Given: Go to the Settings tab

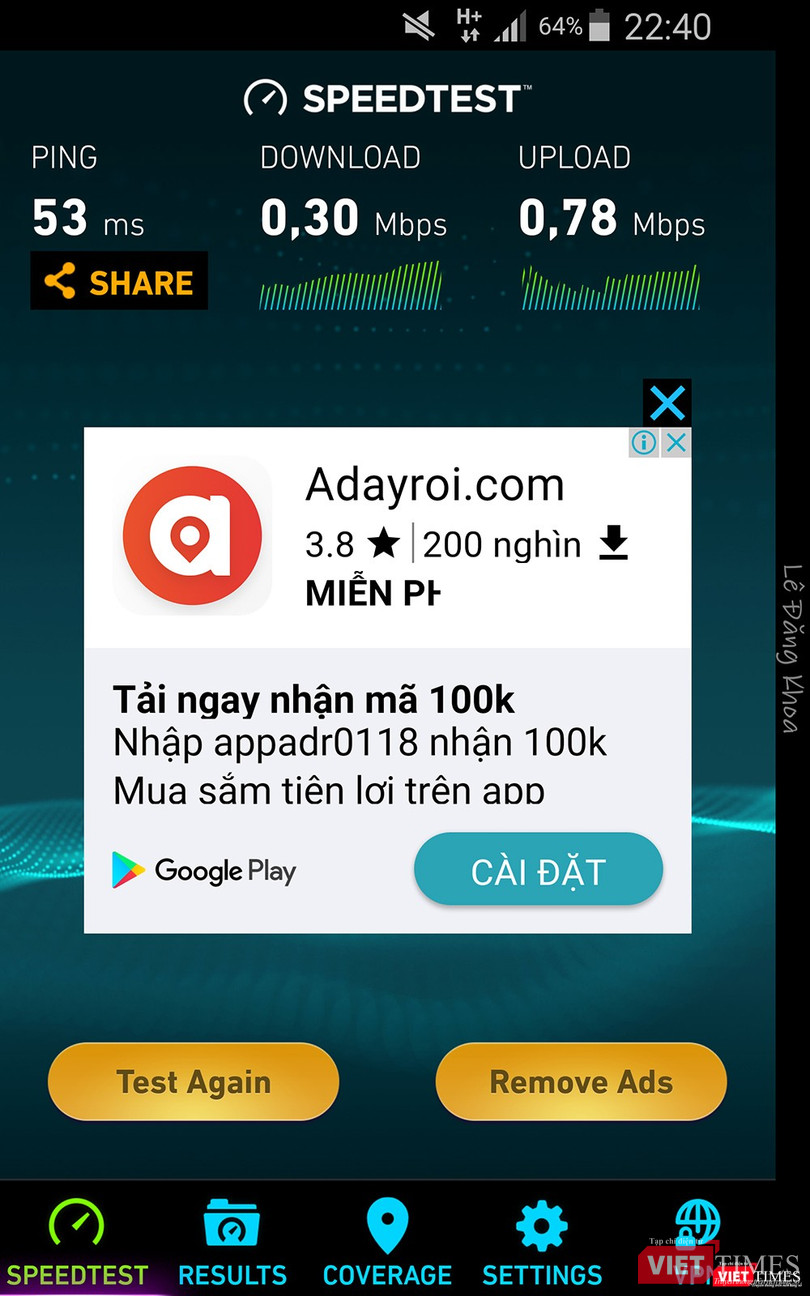Looking at the screenshot, I should click(x=542, y=1243).
